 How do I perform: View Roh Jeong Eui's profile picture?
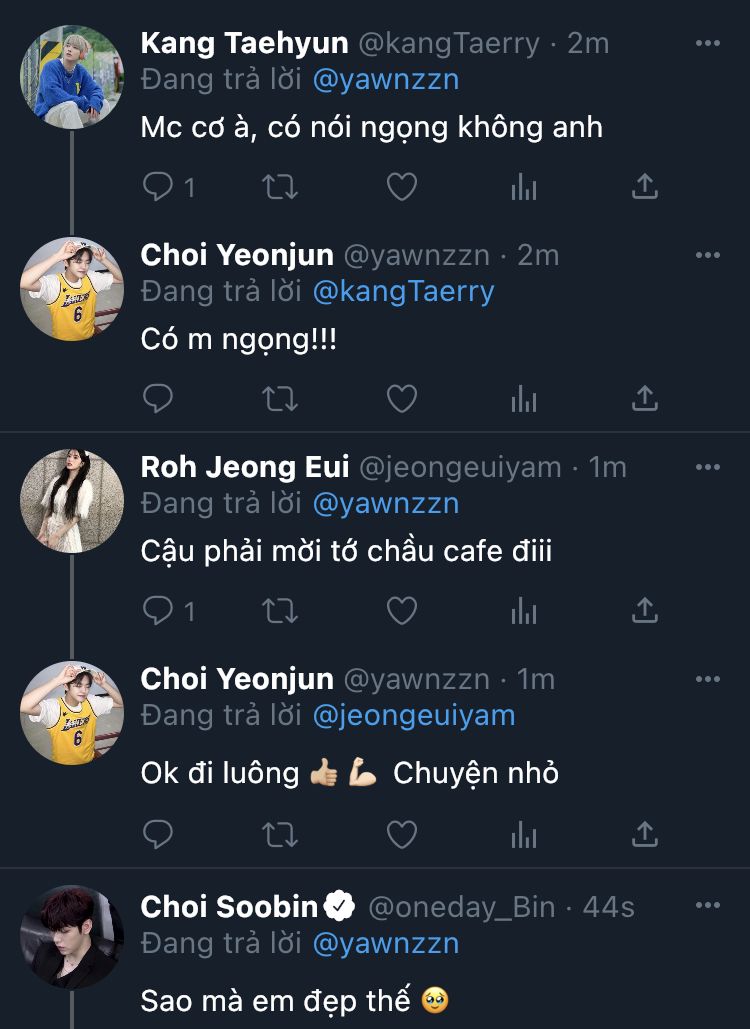72,501
